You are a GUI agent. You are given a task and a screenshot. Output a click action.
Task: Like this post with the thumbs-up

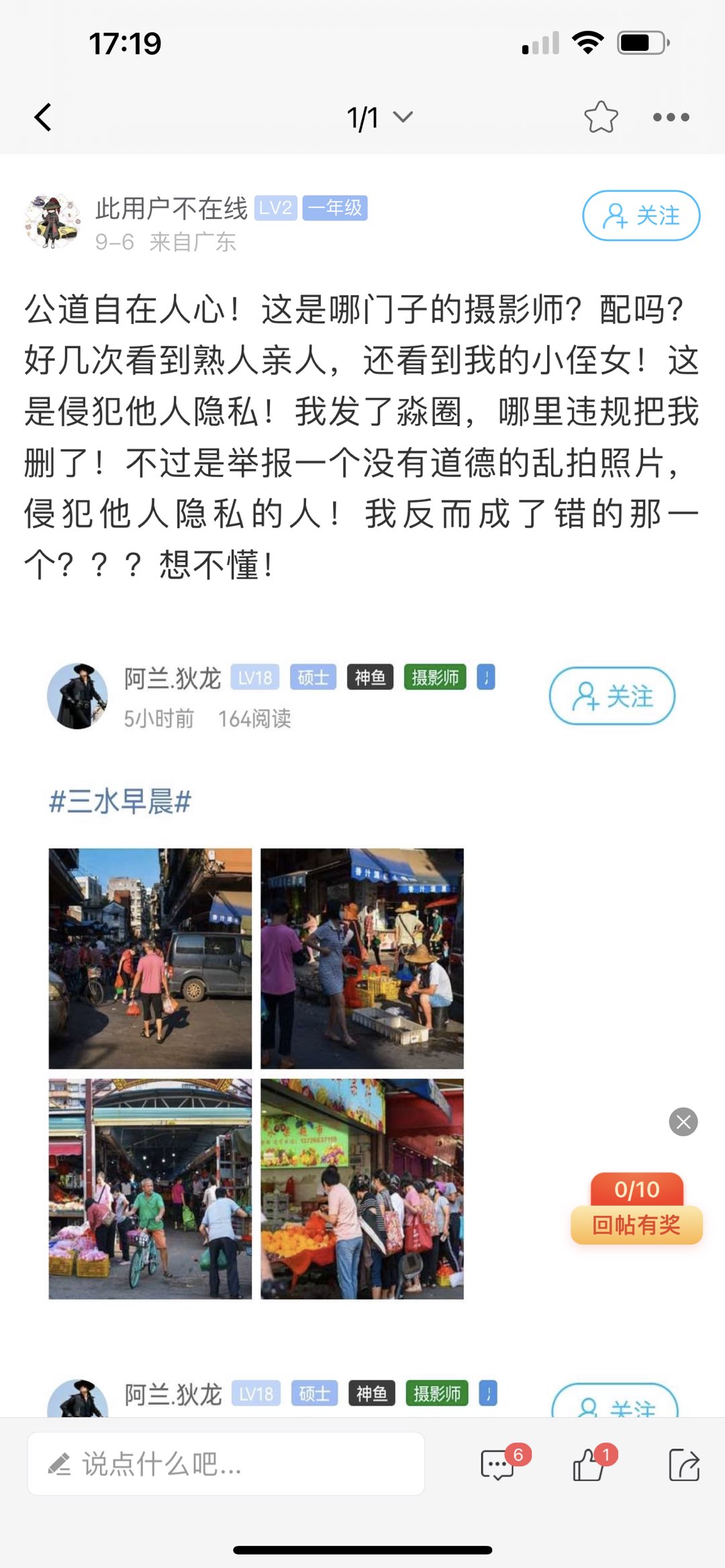click(589, 1465)
